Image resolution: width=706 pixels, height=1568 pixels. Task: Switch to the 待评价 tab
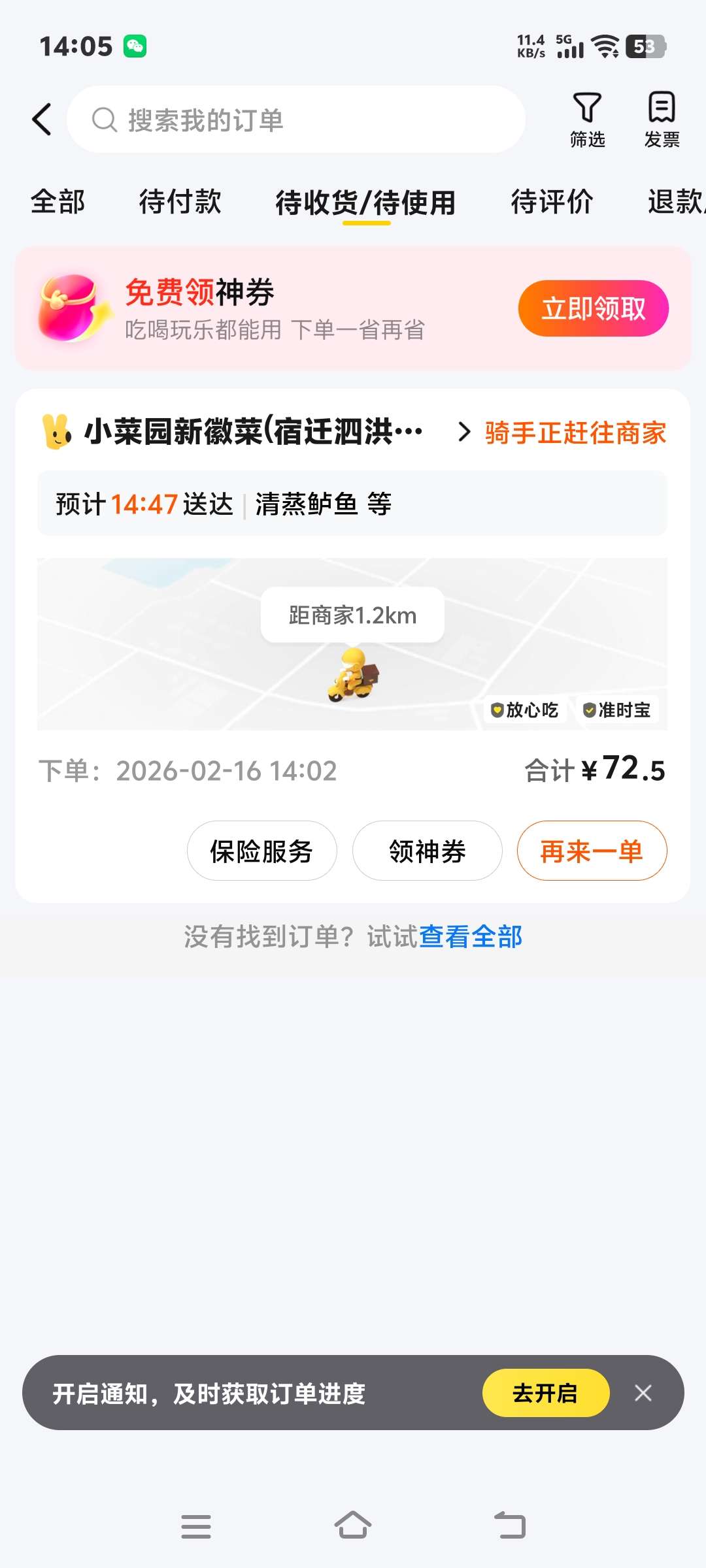pos(552,202)
